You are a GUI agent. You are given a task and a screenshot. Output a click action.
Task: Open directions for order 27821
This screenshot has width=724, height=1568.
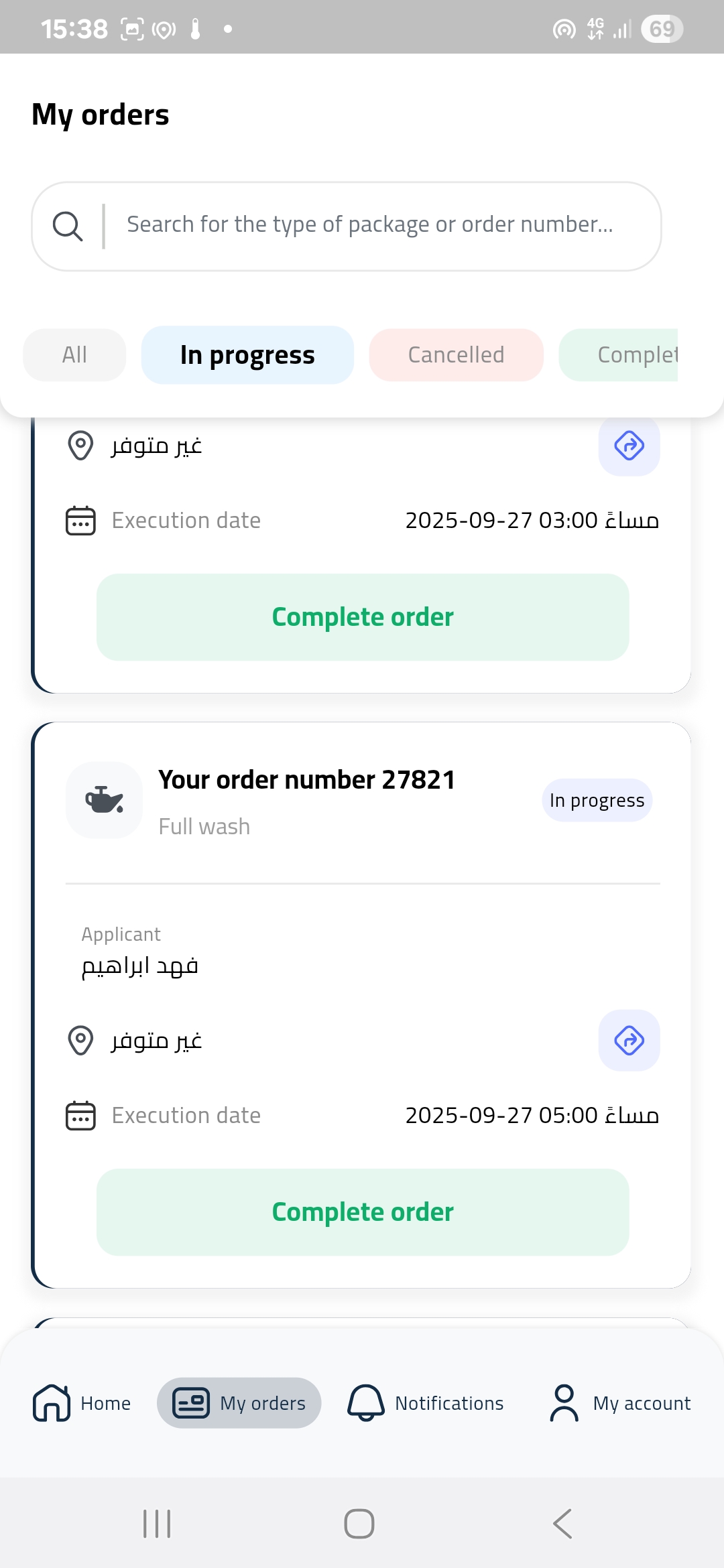pos(629,1041)
